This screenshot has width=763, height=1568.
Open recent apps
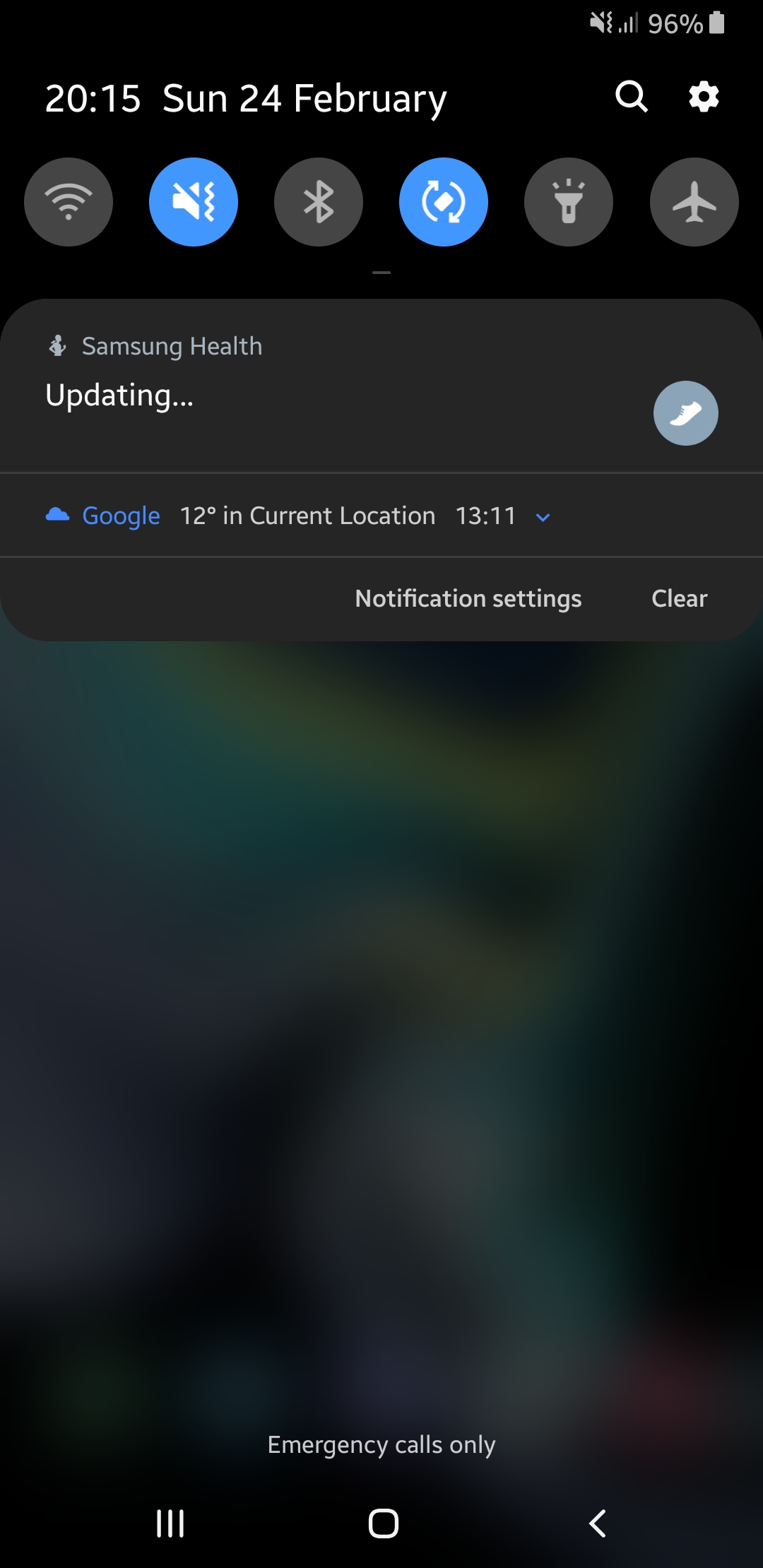pos(170,1524)
